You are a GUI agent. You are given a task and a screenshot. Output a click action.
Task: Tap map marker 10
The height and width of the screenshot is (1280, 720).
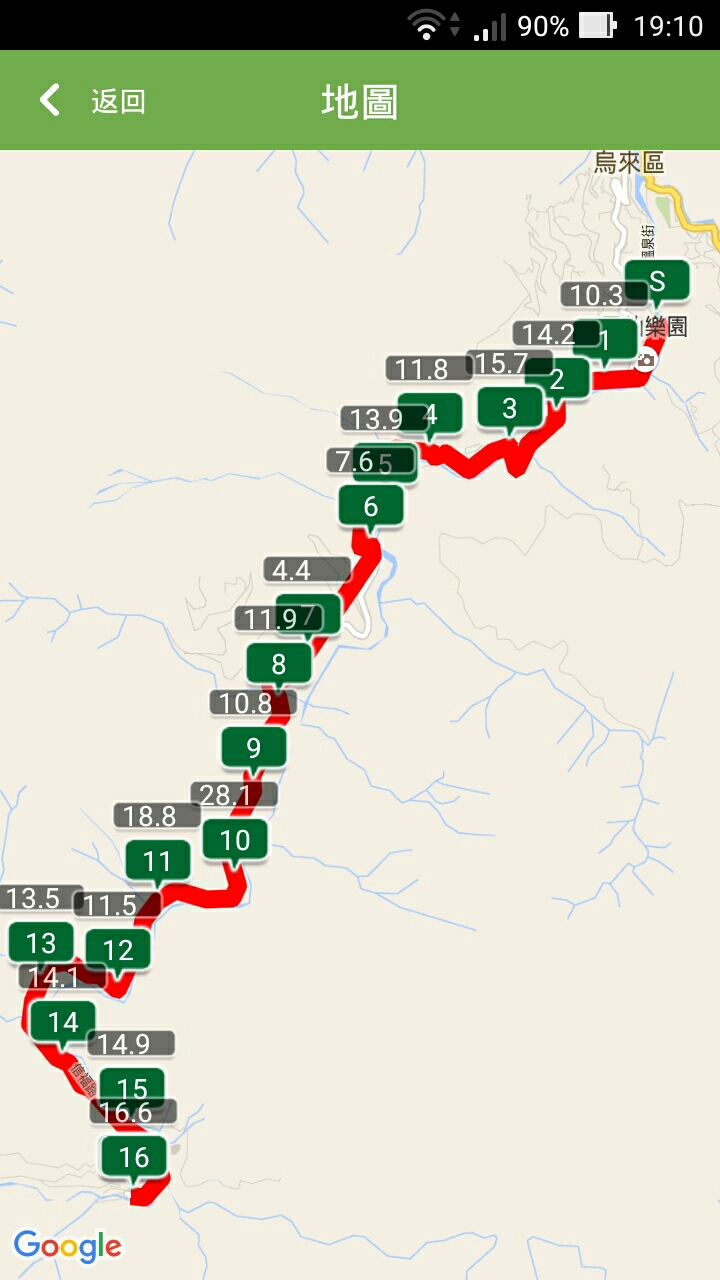pyautogui.click(x=235, y=840)
